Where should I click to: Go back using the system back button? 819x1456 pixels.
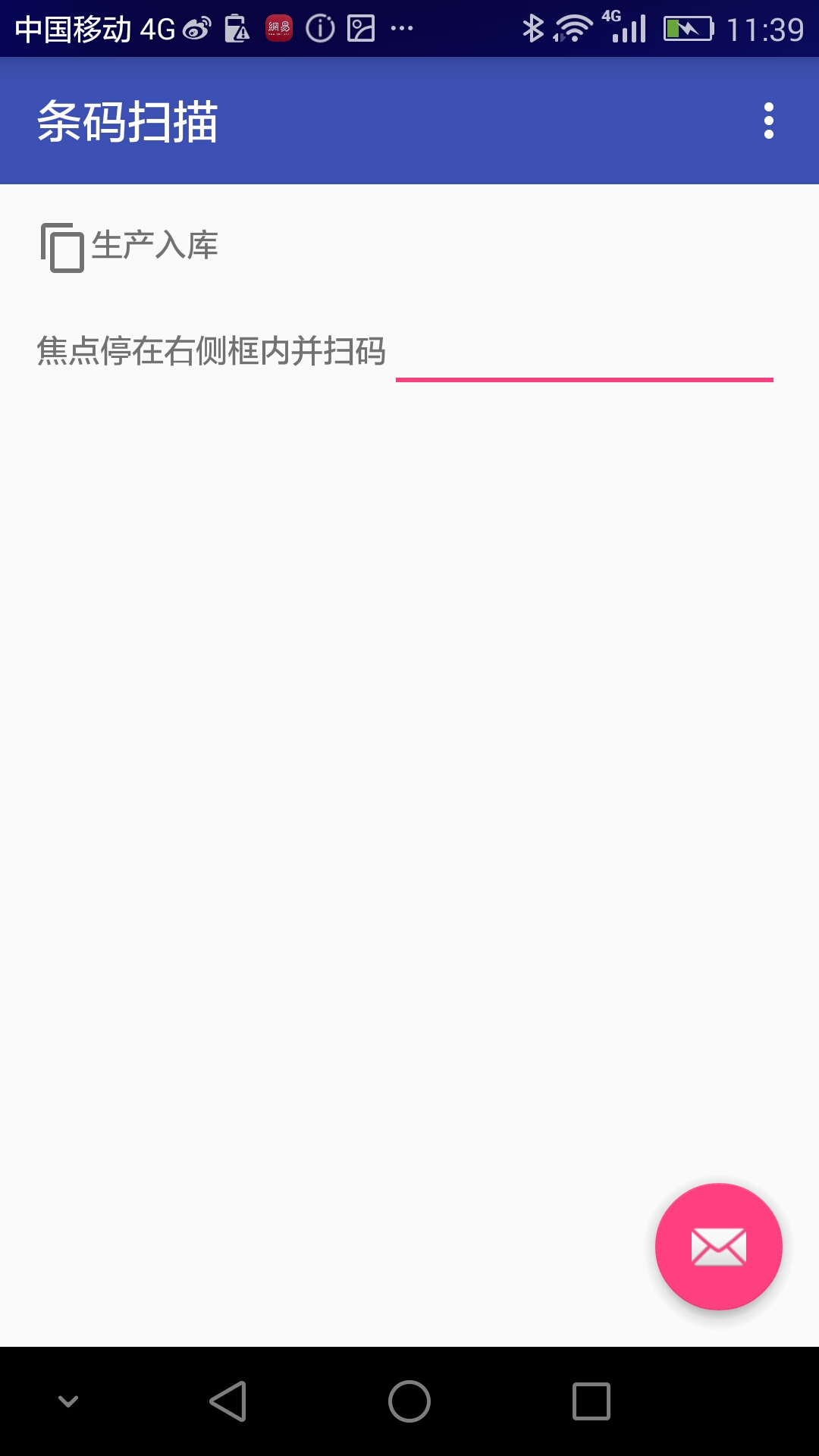pyautogui.click(x=228, y=1401)
